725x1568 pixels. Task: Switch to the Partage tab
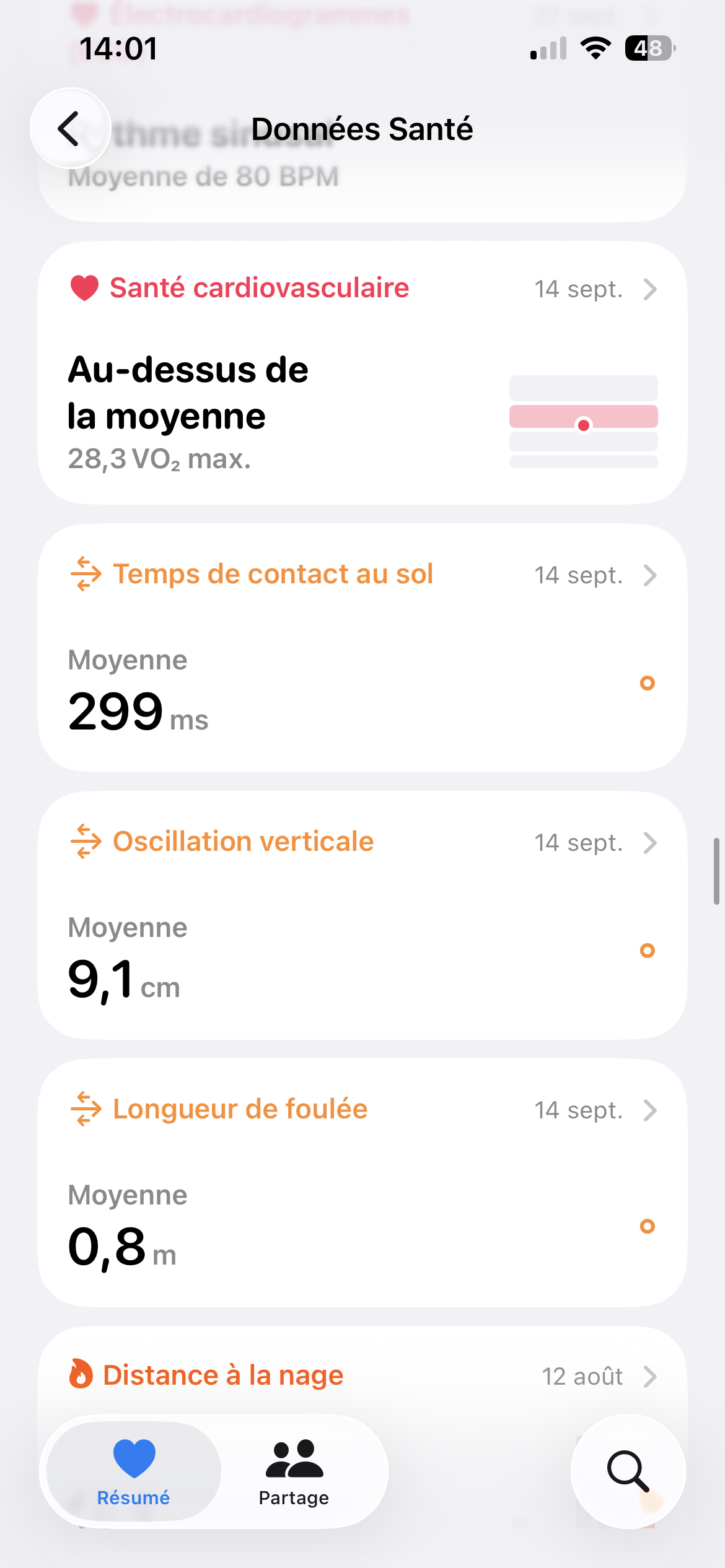tap(294, 1471)
